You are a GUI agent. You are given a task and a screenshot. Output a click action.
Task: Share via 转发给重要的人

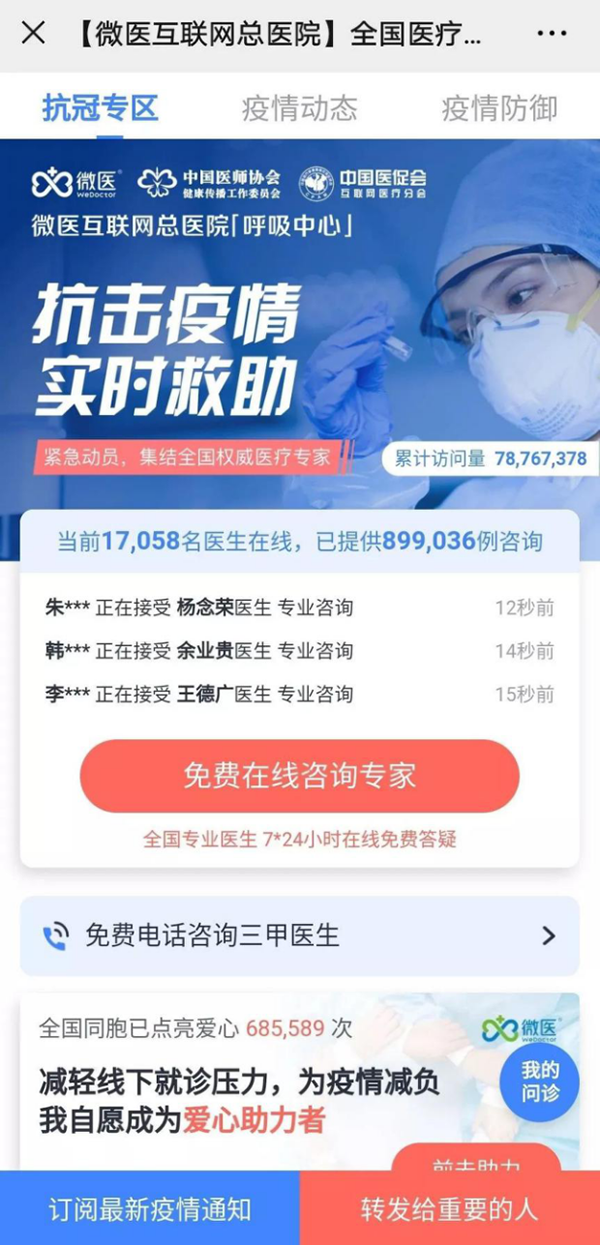(450, 1208)
